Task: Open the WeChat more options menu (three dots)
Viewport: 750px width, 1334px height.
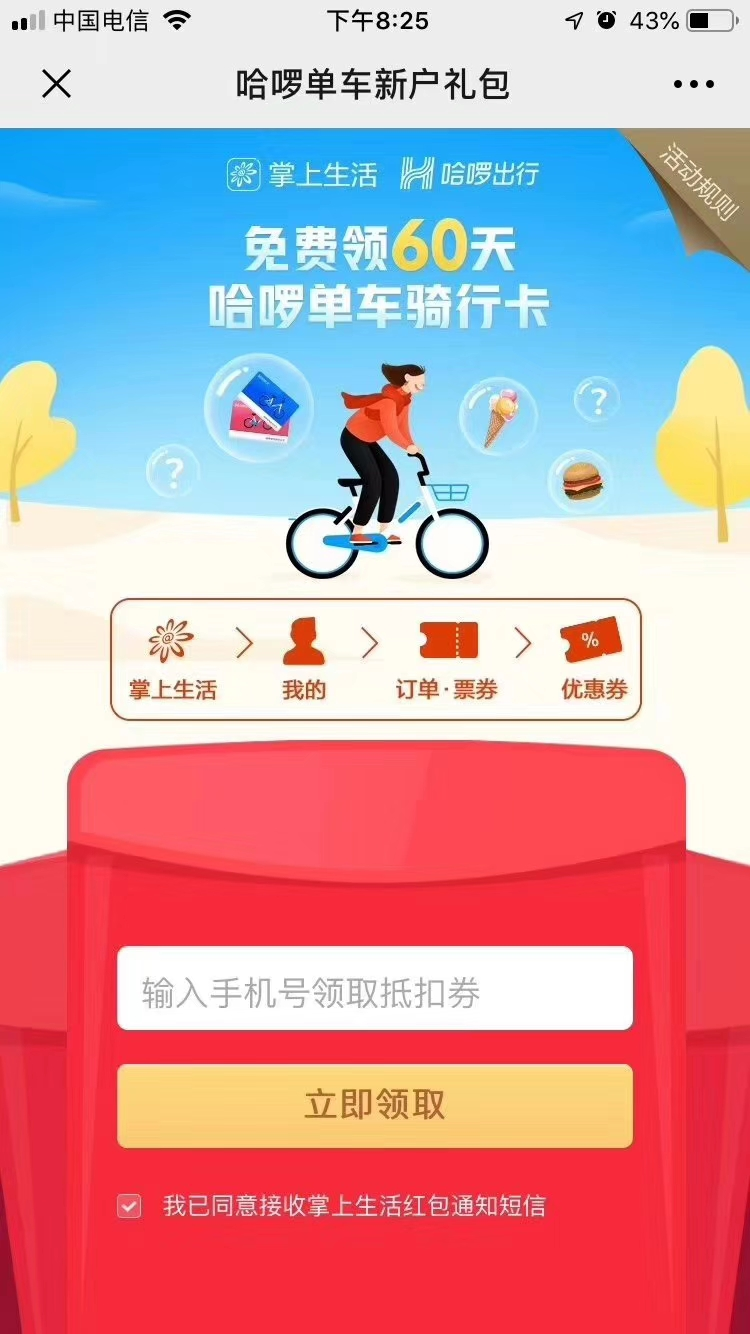Action: [x=694, y=84]
